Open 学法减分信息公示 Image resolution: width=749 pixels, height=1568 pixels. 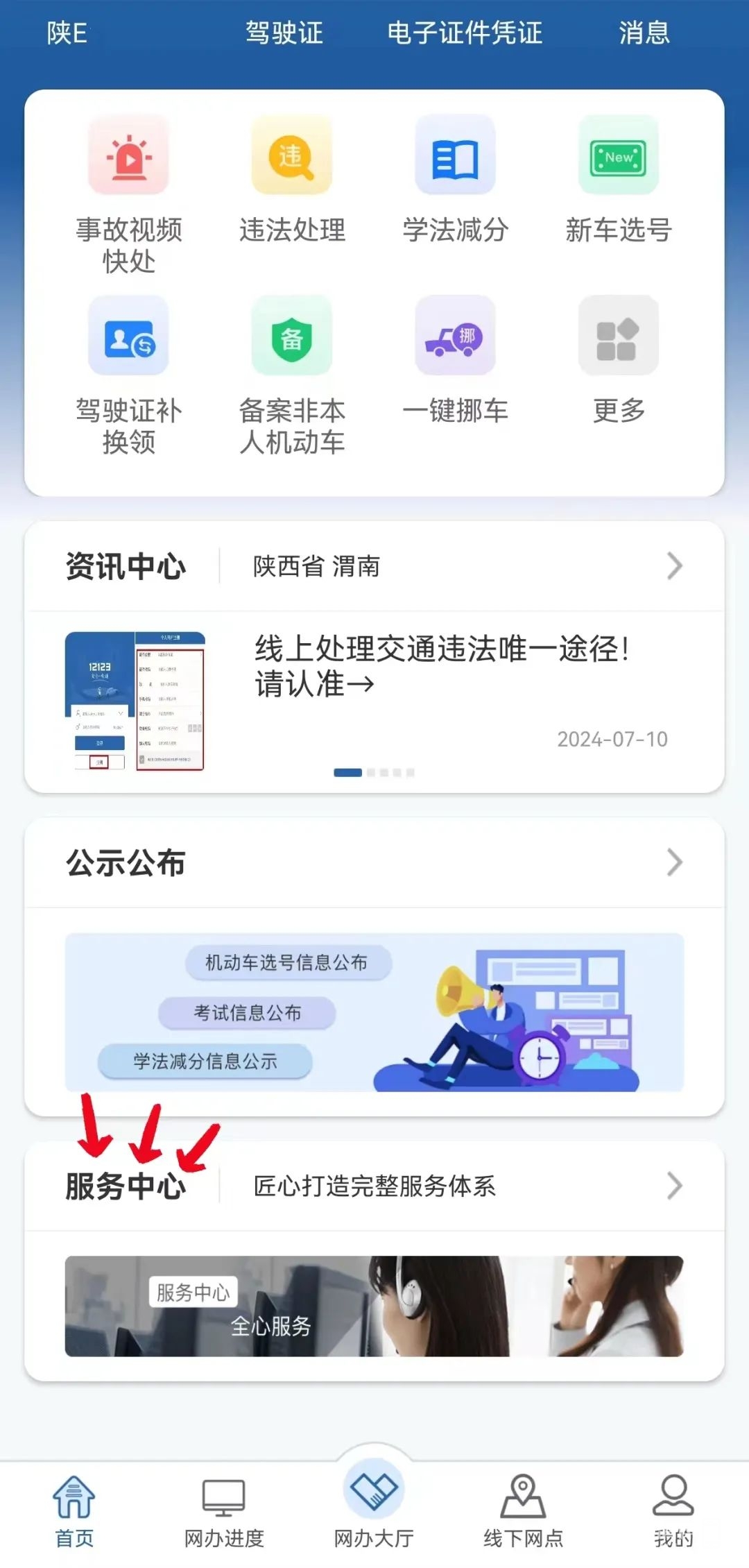pos(205,1062)
